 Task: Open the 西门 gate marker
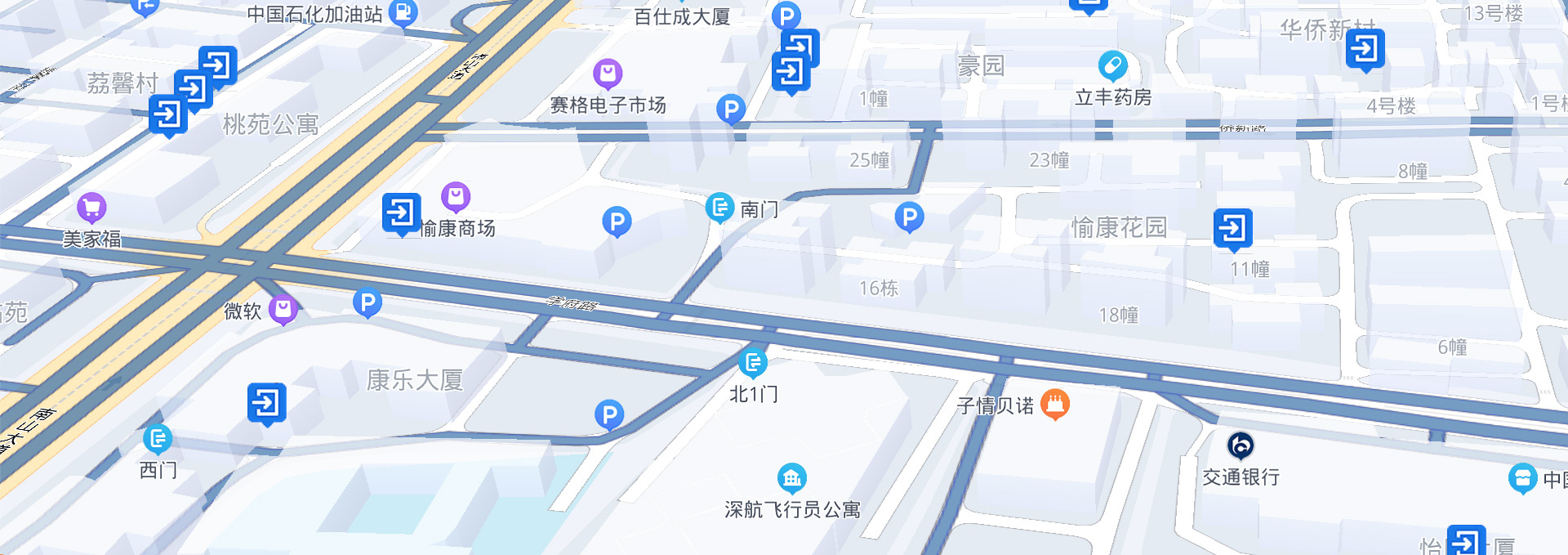158,440
